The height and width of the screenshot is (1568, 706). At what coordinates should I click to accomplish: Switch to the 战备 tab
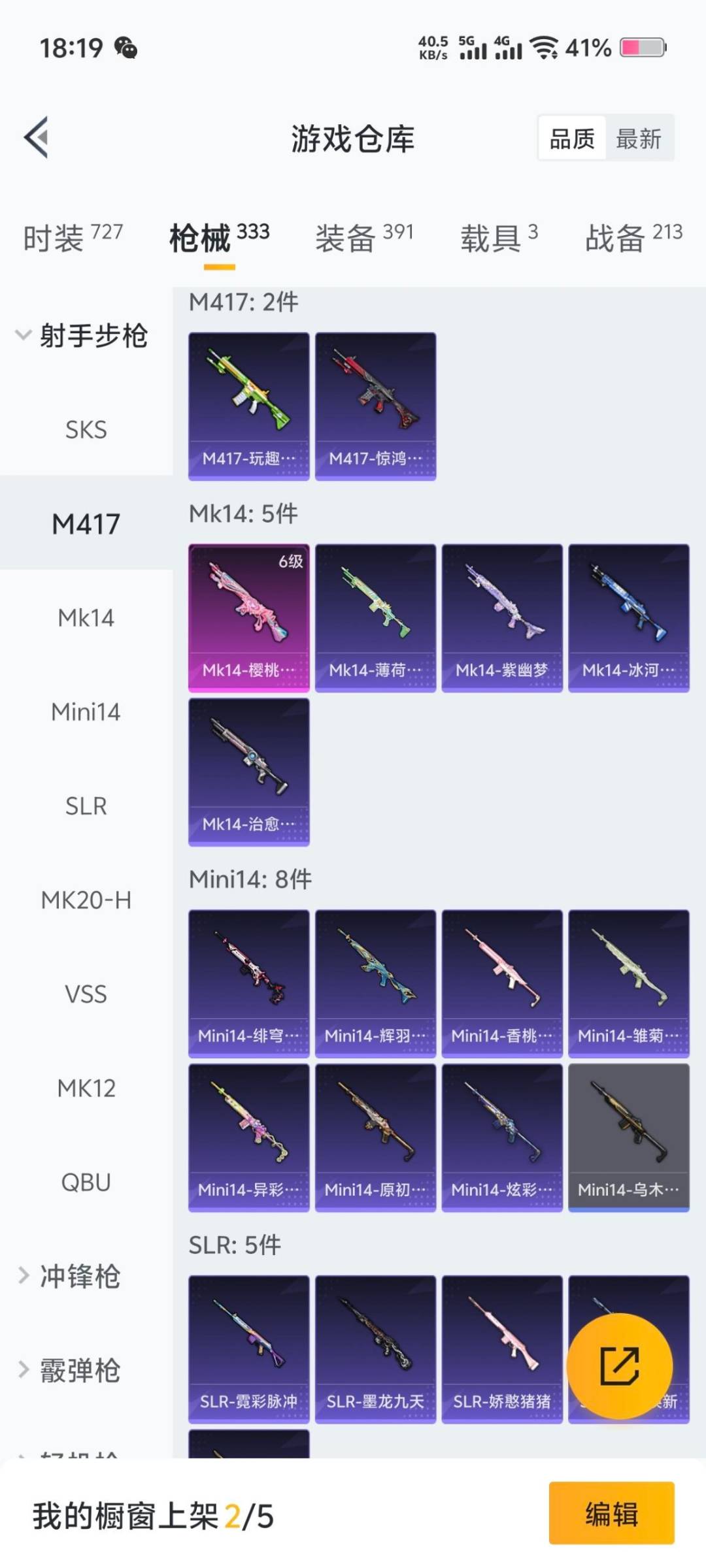click(633, 237)
